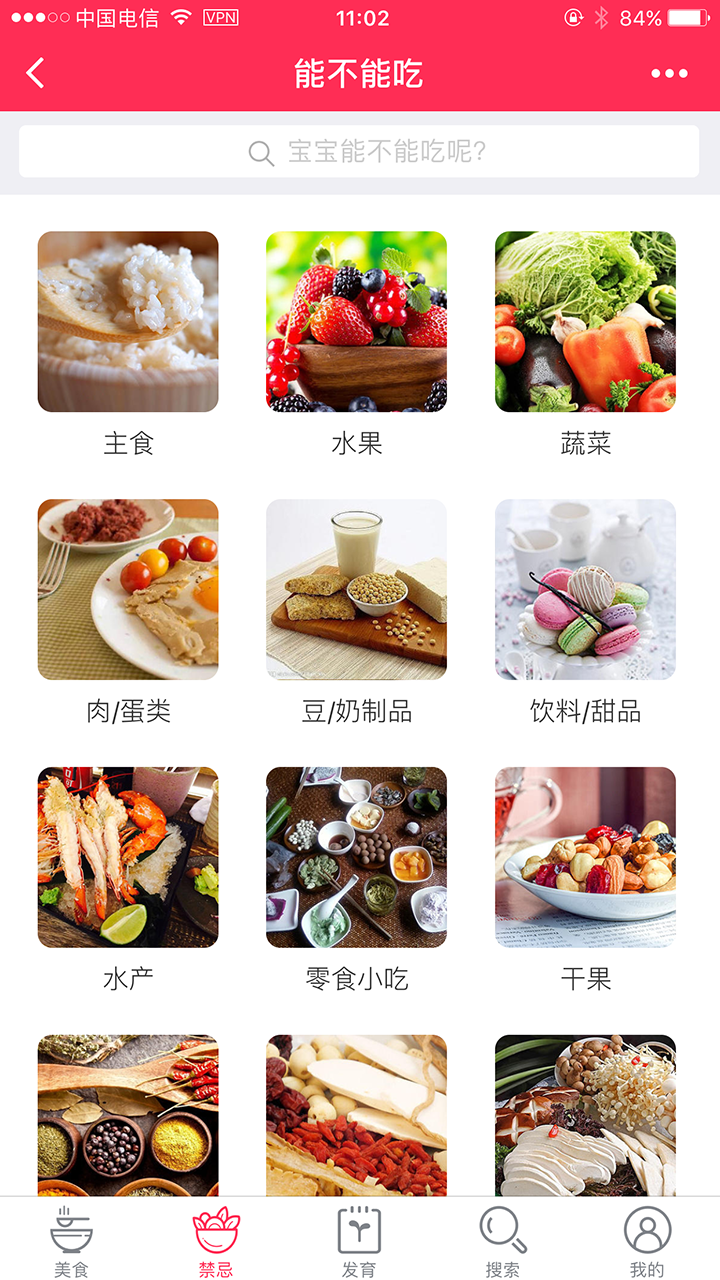Switch to the 我的 profile tab
This screenshot has height=1280, width=720.
(x=647, y=1241)
